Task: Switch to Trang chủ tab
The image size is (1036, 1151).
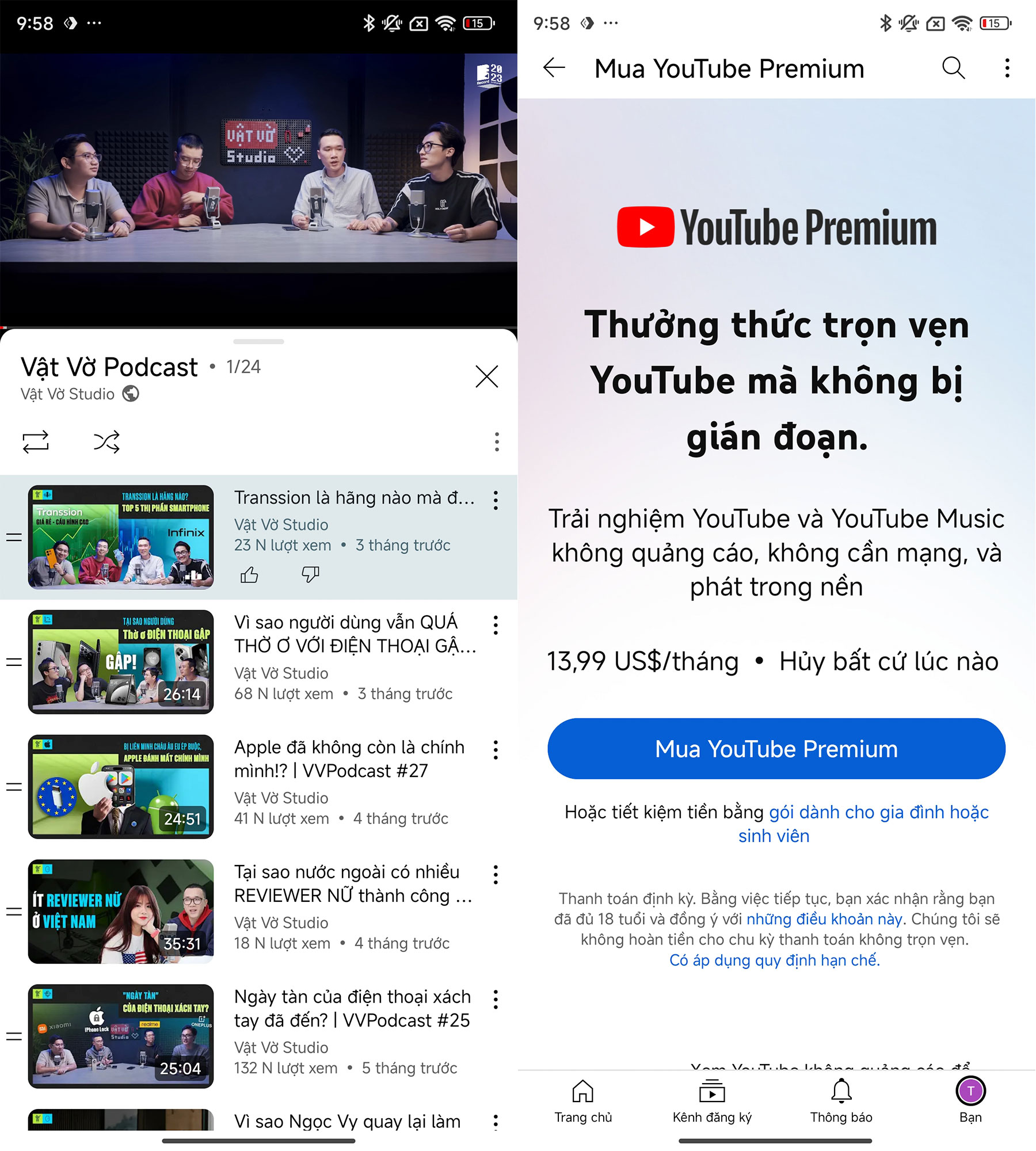Action: coord(582,1102)
